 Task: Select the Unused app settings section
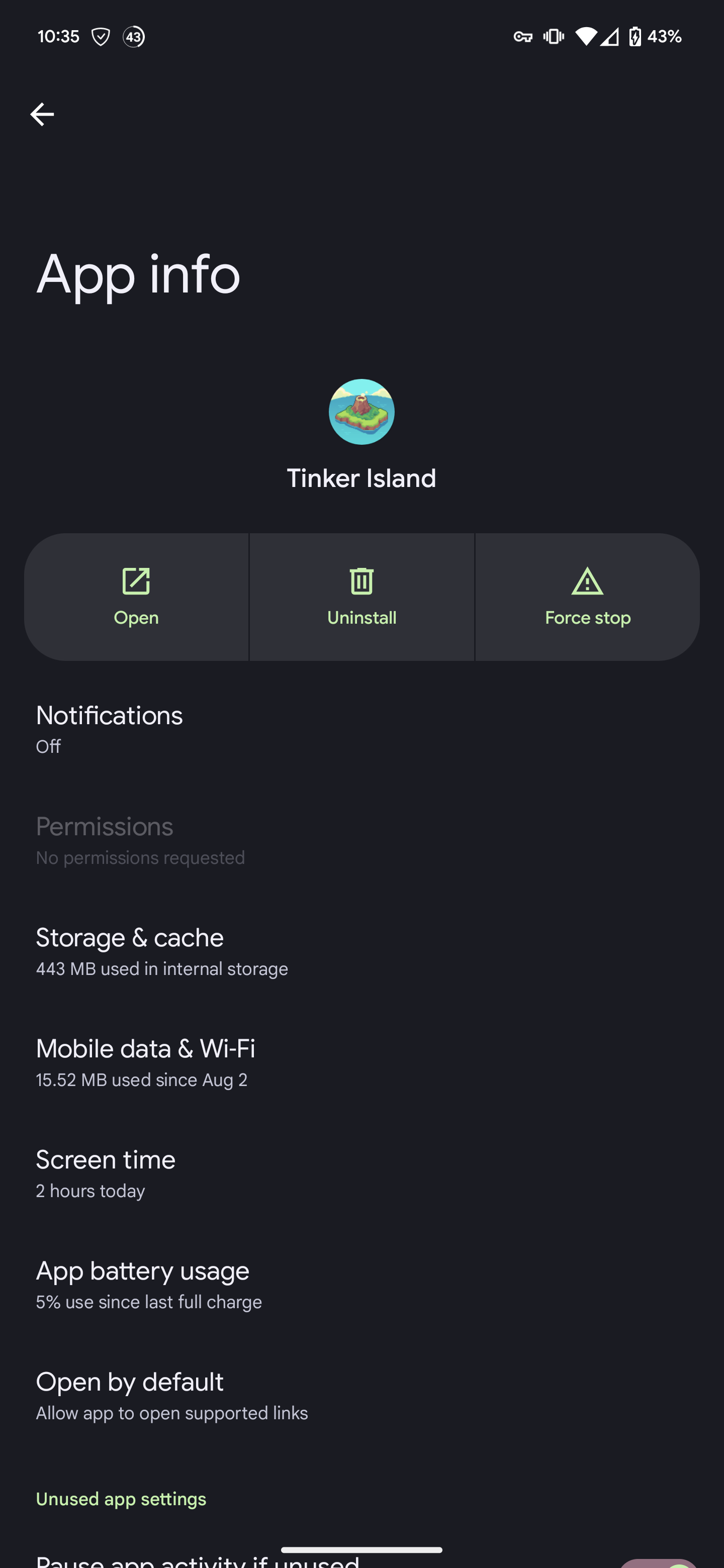click(x=121, y=1499)
